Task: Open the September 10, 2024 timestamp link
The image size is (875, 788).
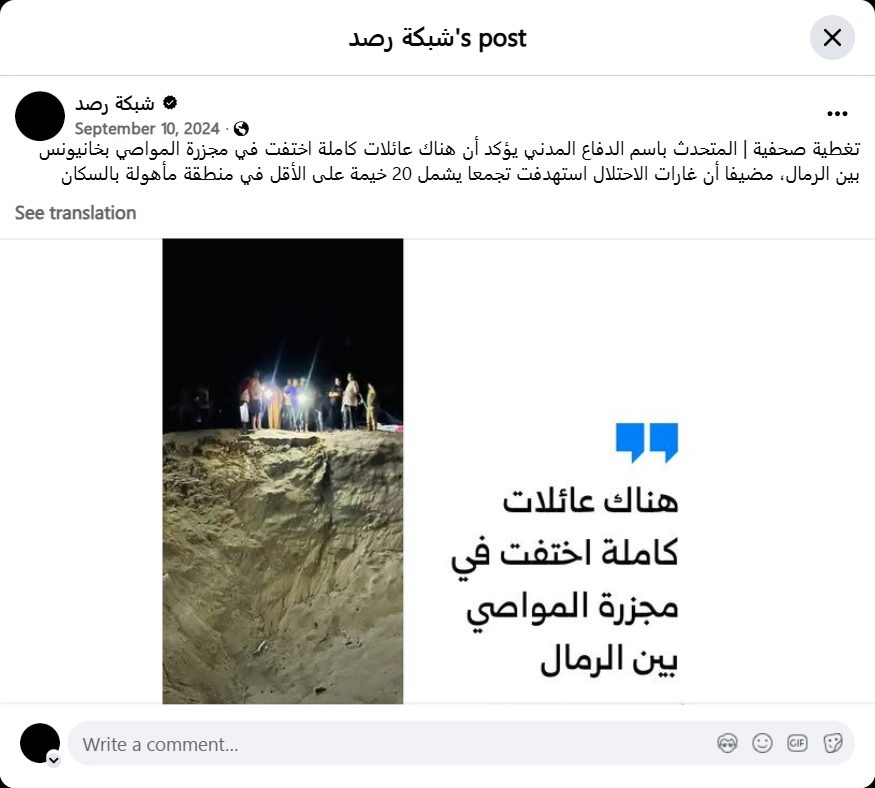Action: [x=147, y=129]
